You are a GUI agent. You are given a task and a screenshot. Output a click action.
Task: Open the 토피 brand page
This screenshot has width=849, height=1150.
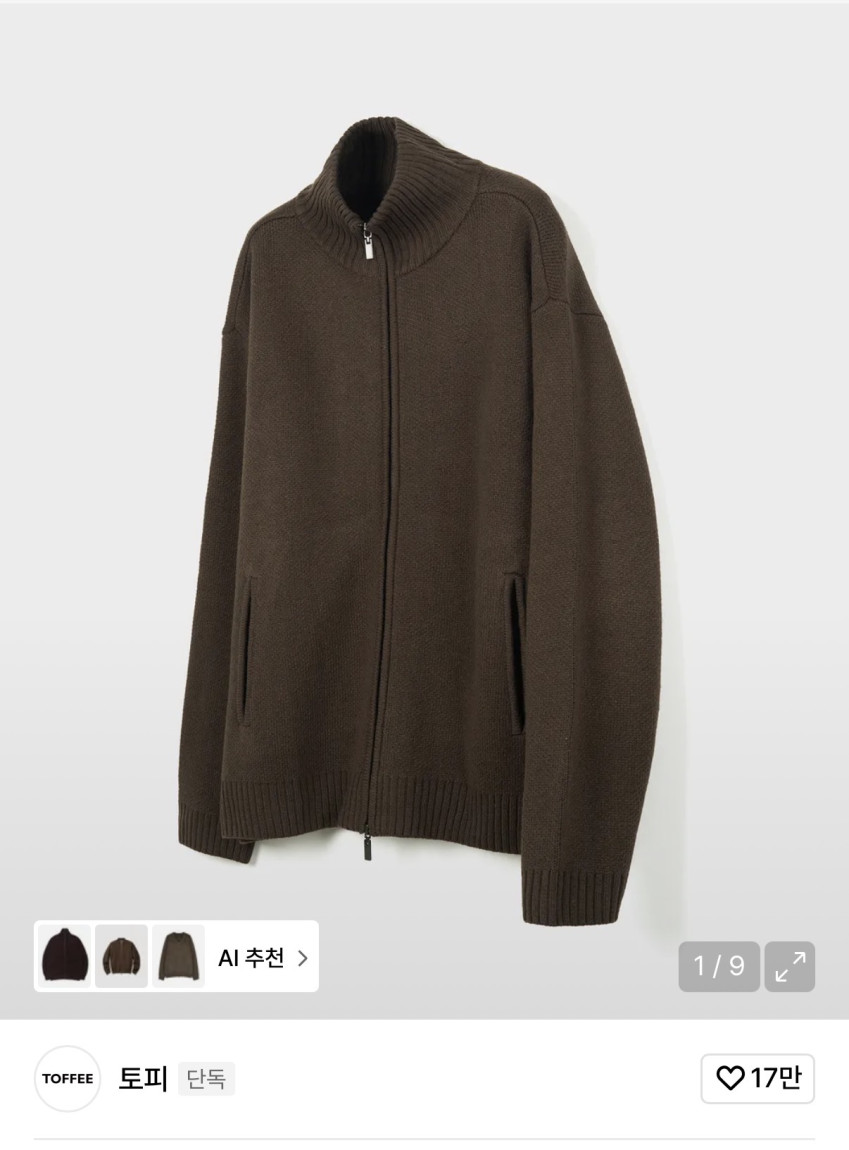[x=143, y=1078]
